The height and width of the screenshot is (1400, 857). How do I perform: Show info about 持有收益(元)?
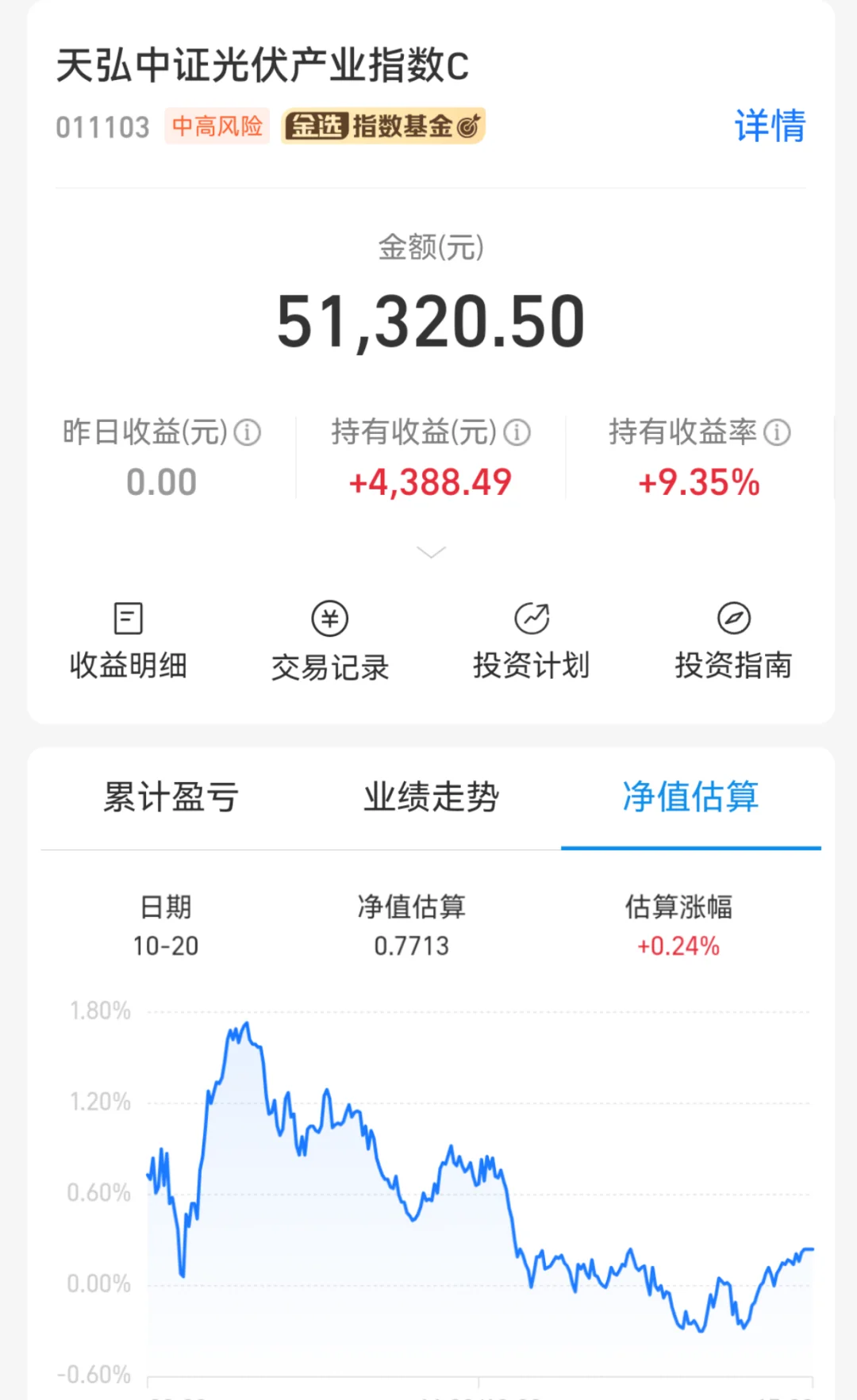point(517,433)
